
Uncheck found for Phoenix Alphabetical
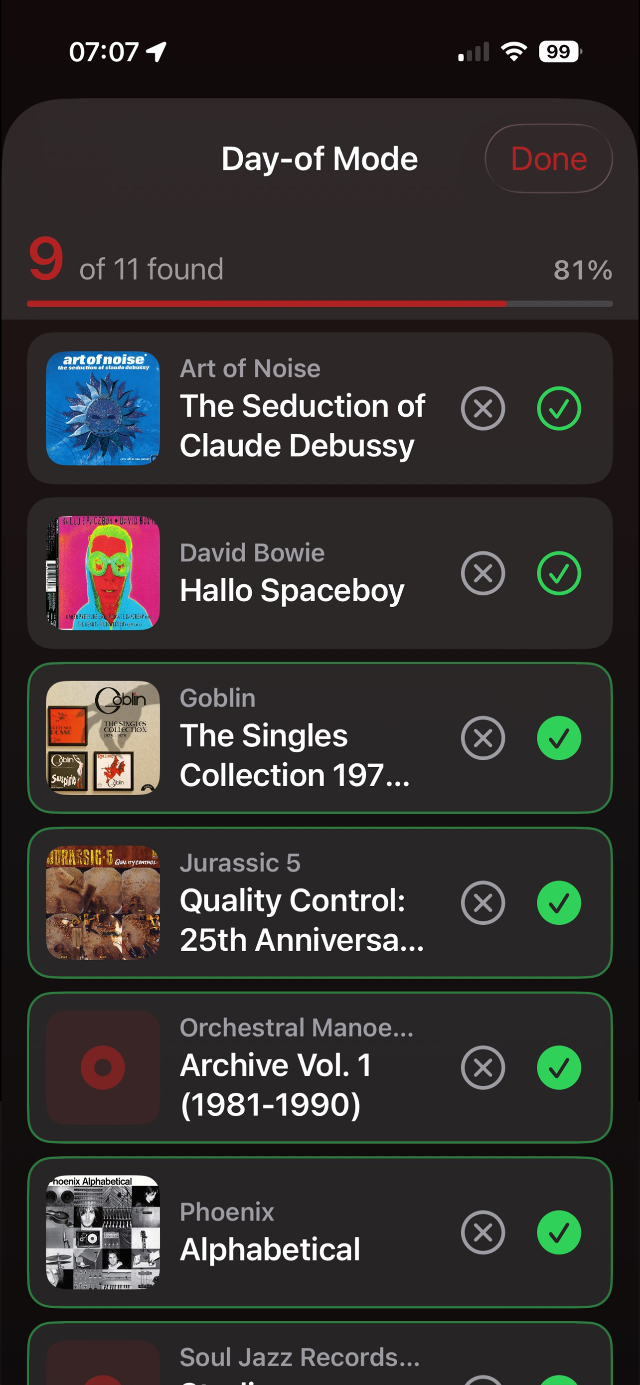click(559, 1234)
